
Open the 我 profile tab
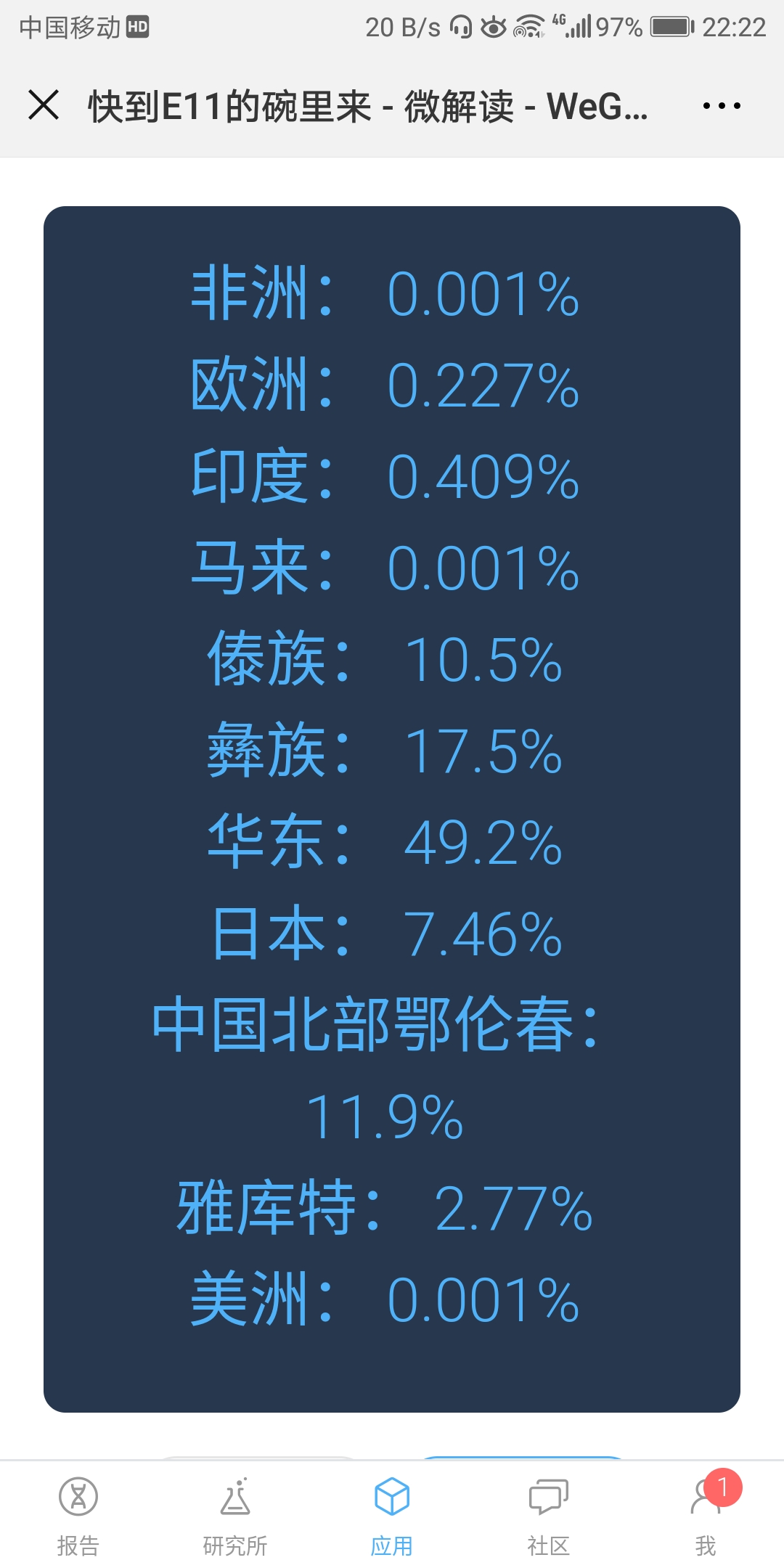706,1516
